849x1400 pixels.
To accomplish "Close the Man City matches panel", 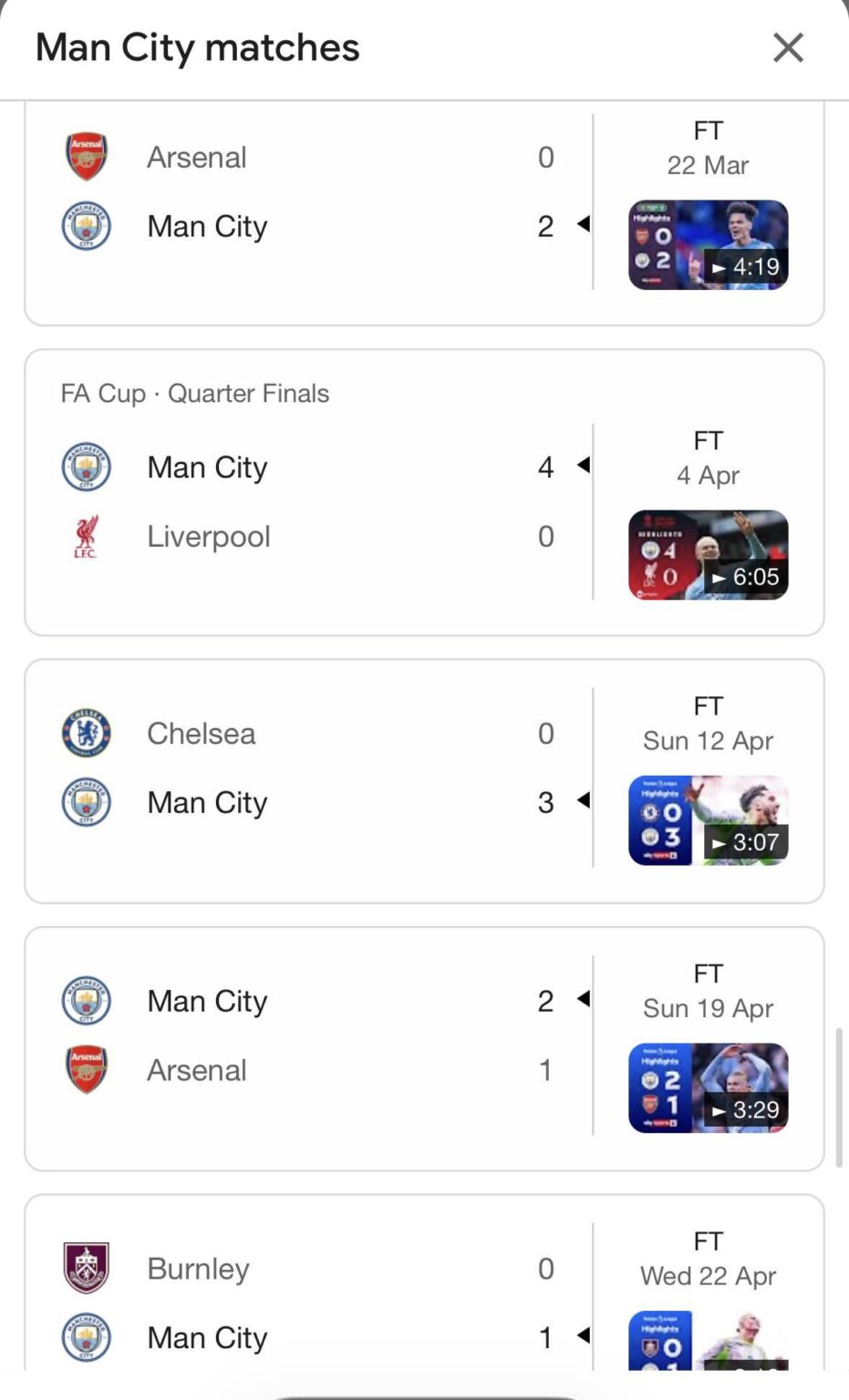I will click(x=788, y=48).
